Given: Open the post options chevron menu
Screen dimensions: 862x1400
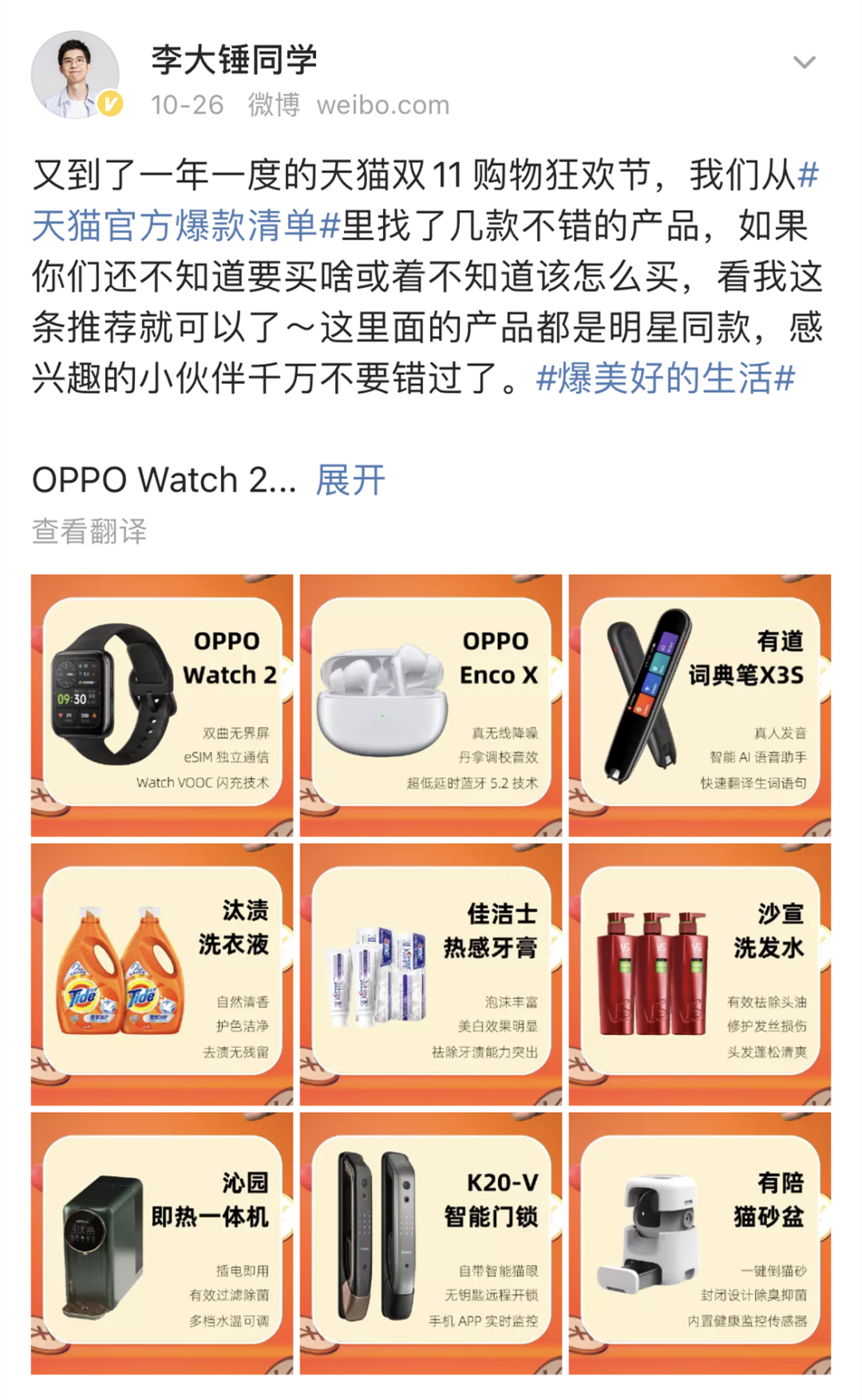Looking at the screenshot, I should (x=804, y=62).
